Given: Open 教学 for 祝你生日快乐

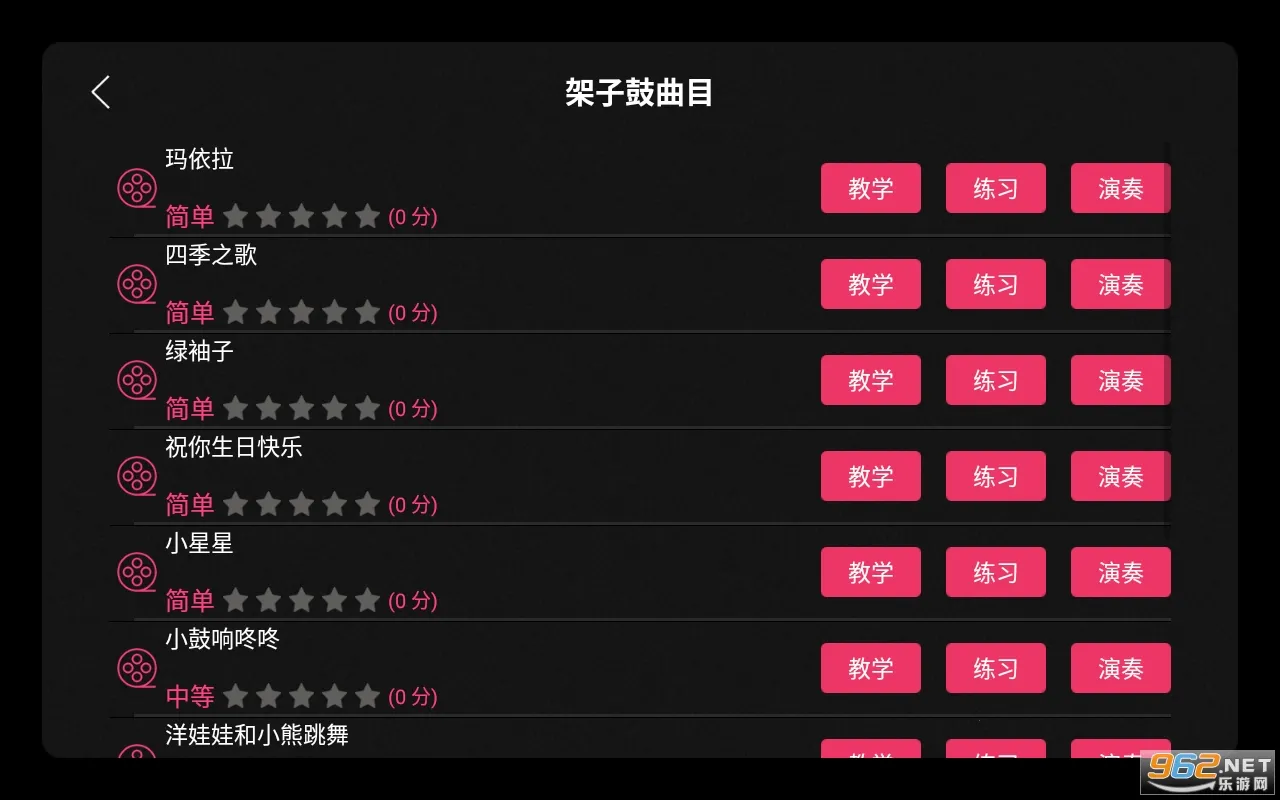Looking at the screenshot, I should coord(870,476).
